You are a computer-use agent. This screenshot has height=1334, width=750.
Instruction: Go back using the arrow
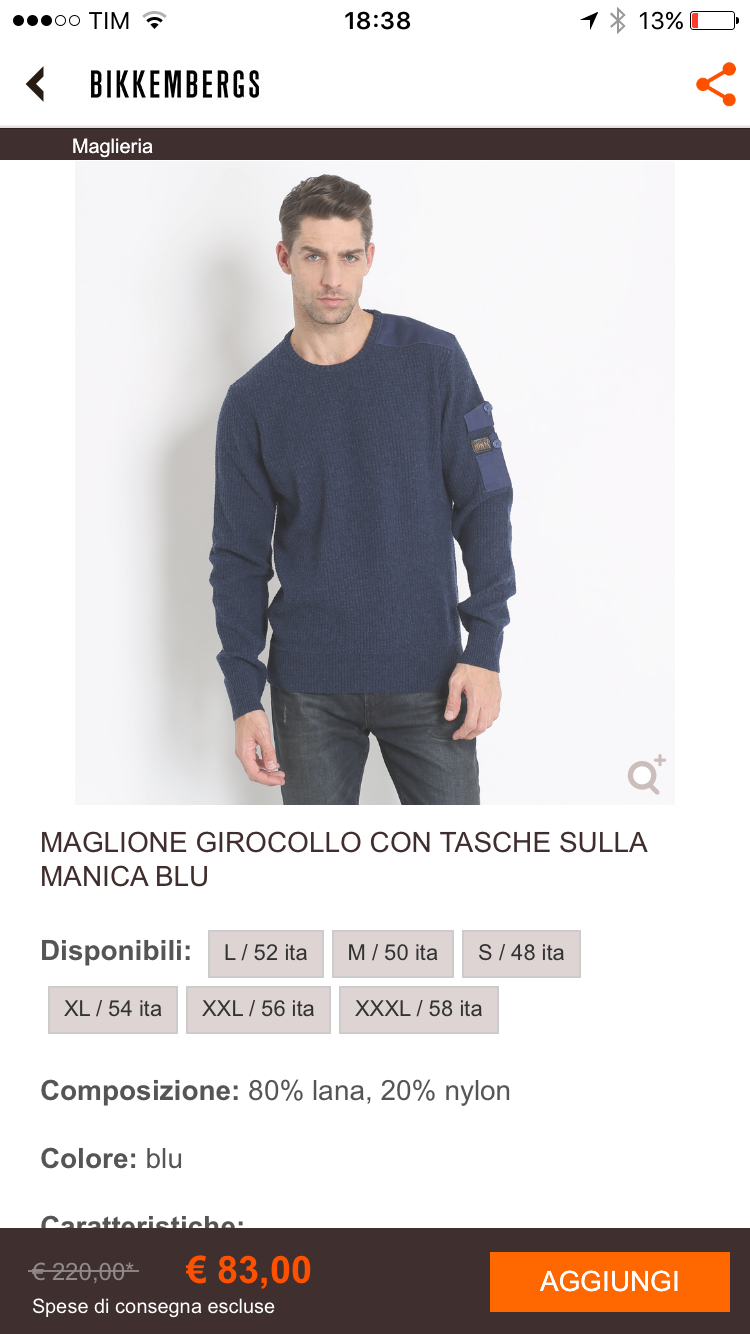(x=37, y=84)
